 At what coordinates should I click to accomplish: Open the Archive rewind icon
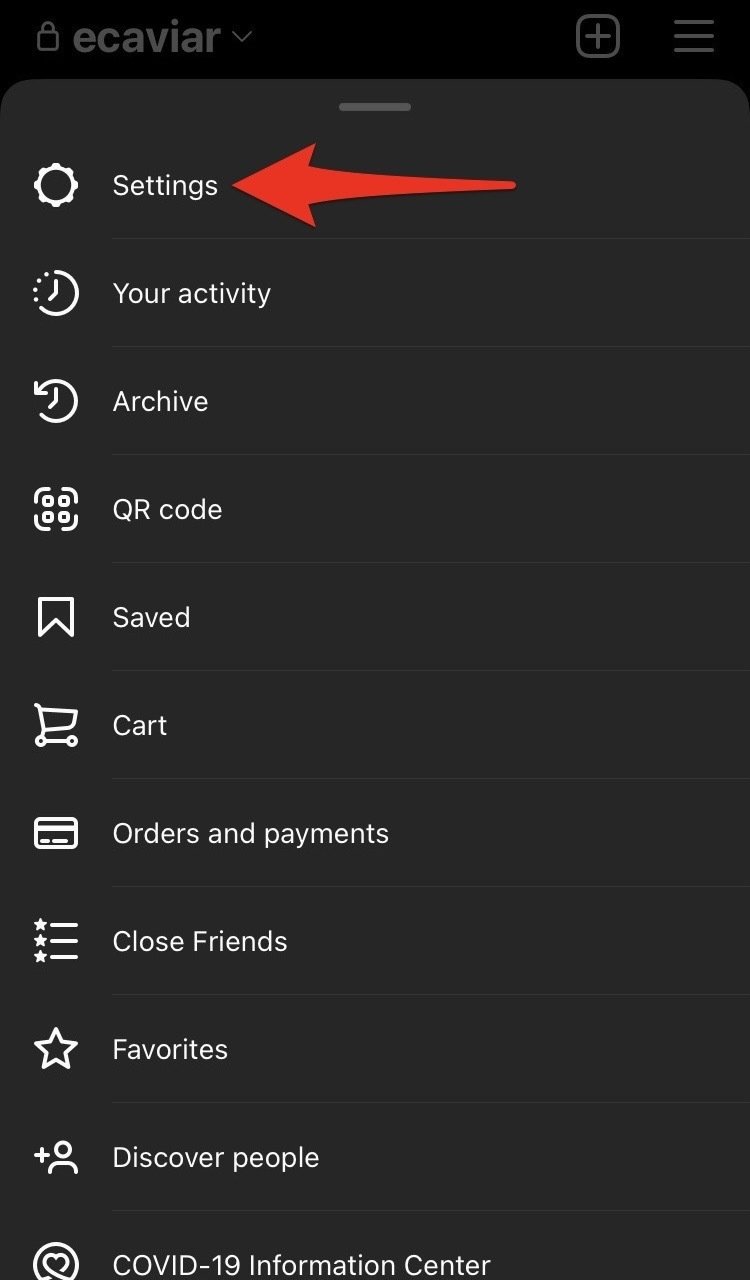[55, 401]
